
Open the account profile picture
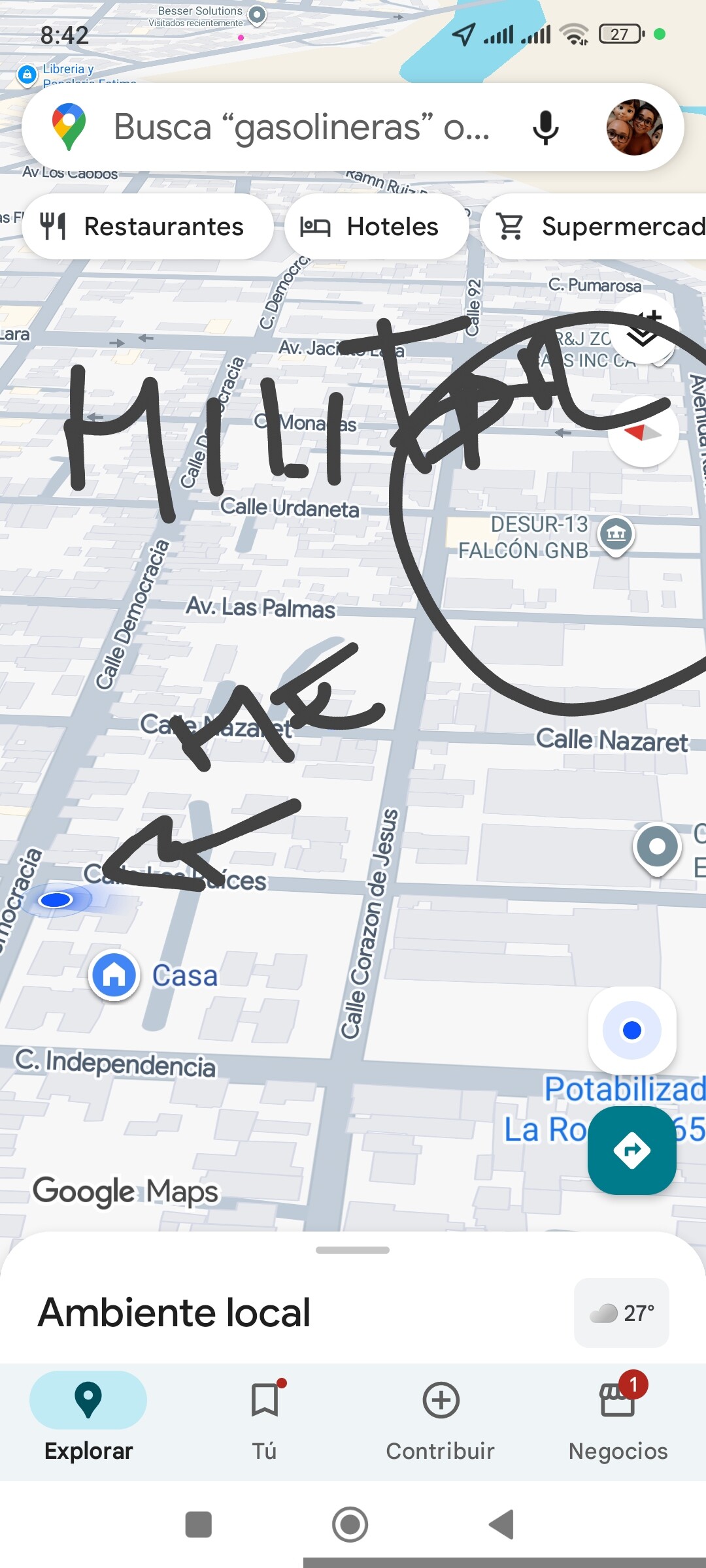pyautogui.click(x=634, y=127)
